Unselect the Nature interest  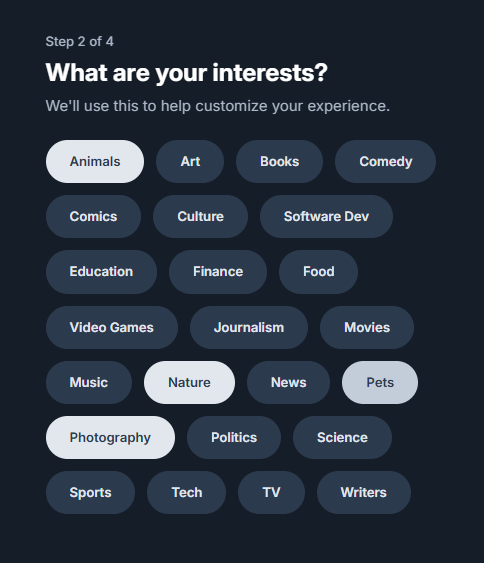tap(190, 382)
